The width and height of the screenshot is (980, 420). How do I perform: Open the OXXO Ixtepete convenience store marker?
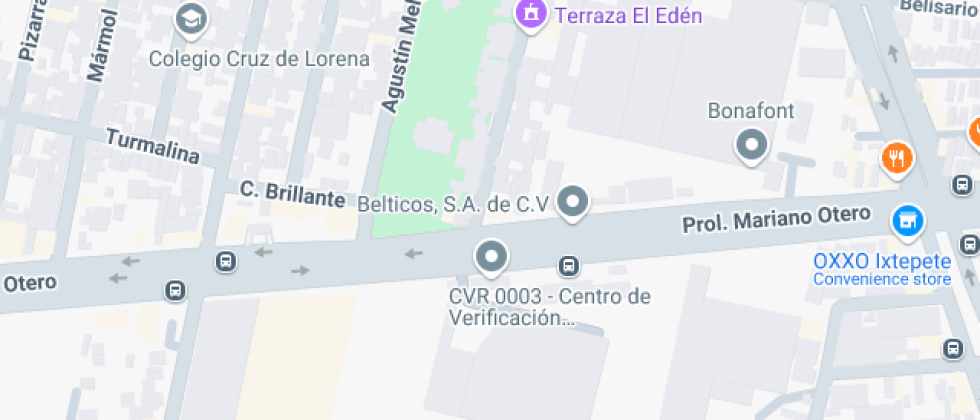point(907,221)
